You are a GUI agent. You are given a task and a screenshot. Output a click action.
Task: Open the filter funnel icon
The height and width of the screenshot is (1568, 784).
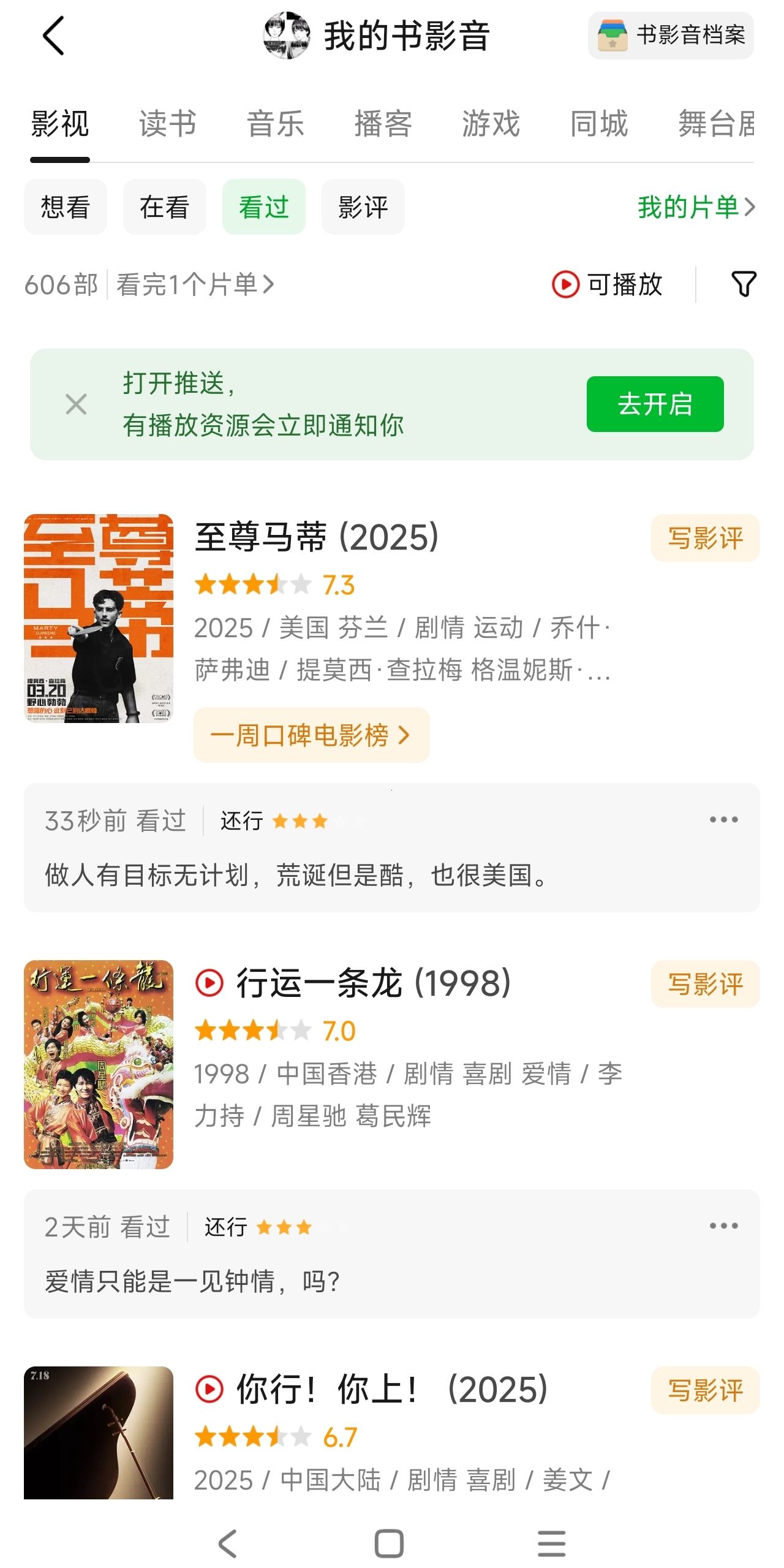coord(744,284)
